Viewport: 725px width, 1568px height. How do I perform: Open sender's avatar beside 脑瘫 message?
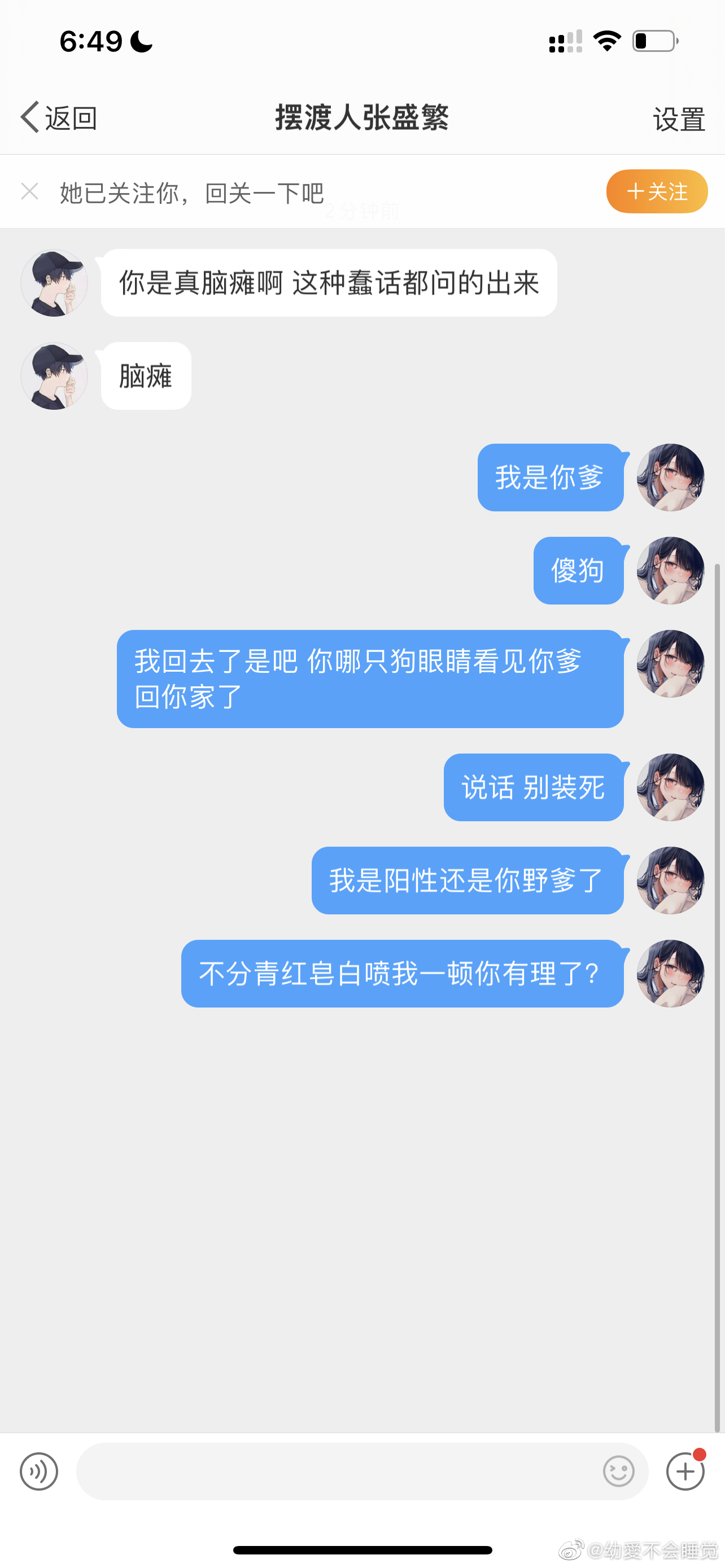tap(54, 376)
